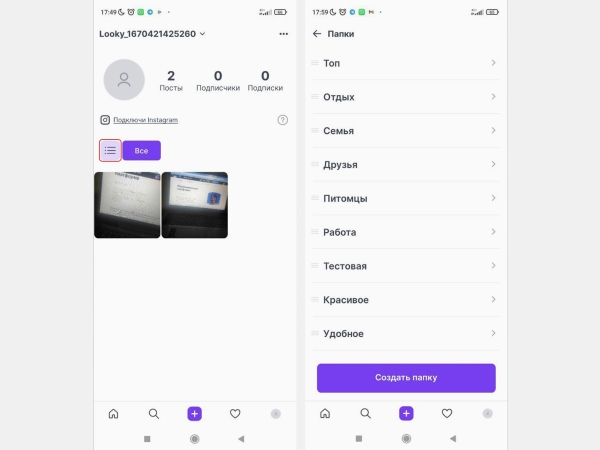This screenshot has width=600, height=450.
Task: Open the Отдых folder
Action: [405, 97]
